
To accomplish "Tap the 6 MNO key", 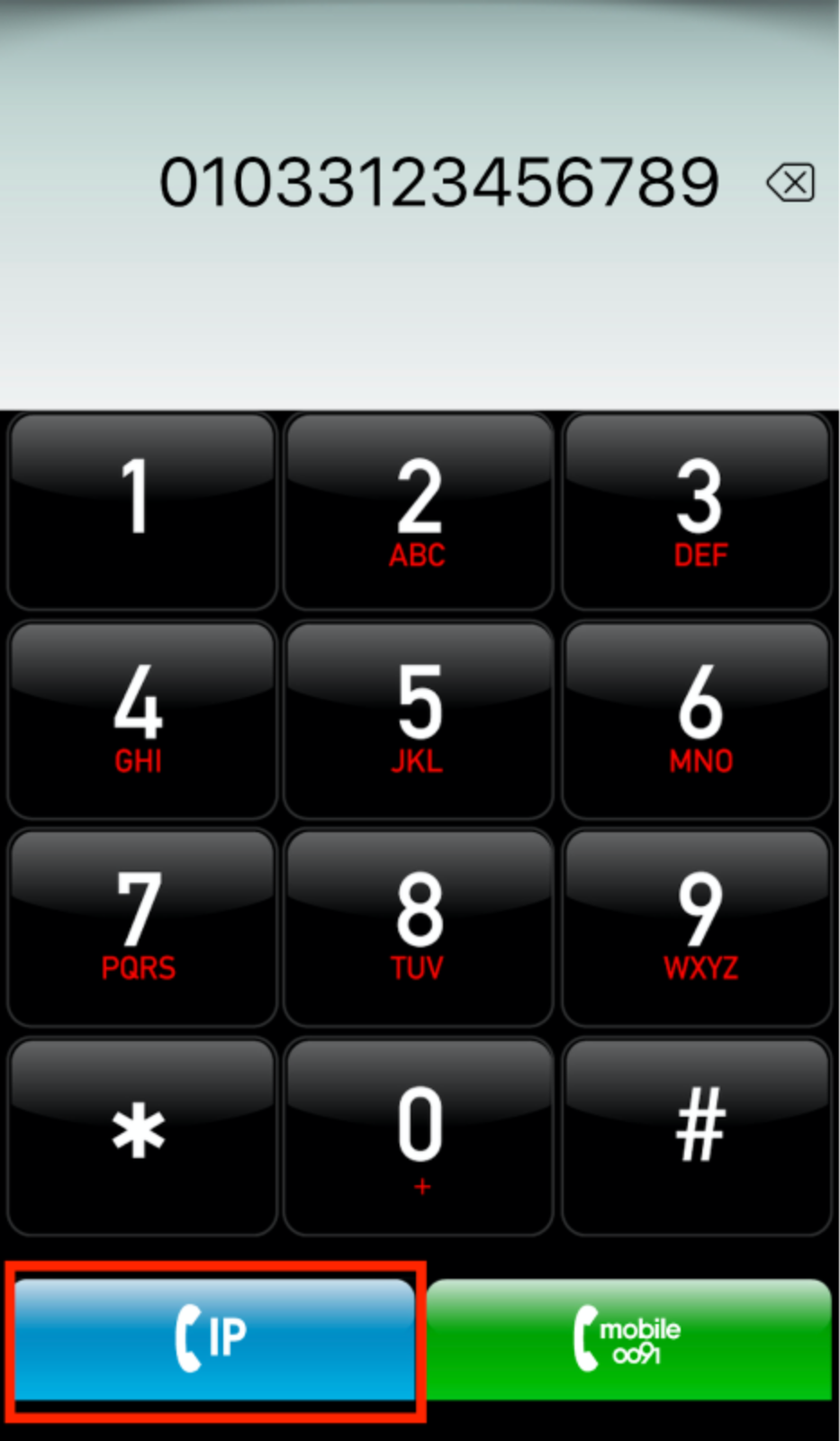I will pos(697,720).
